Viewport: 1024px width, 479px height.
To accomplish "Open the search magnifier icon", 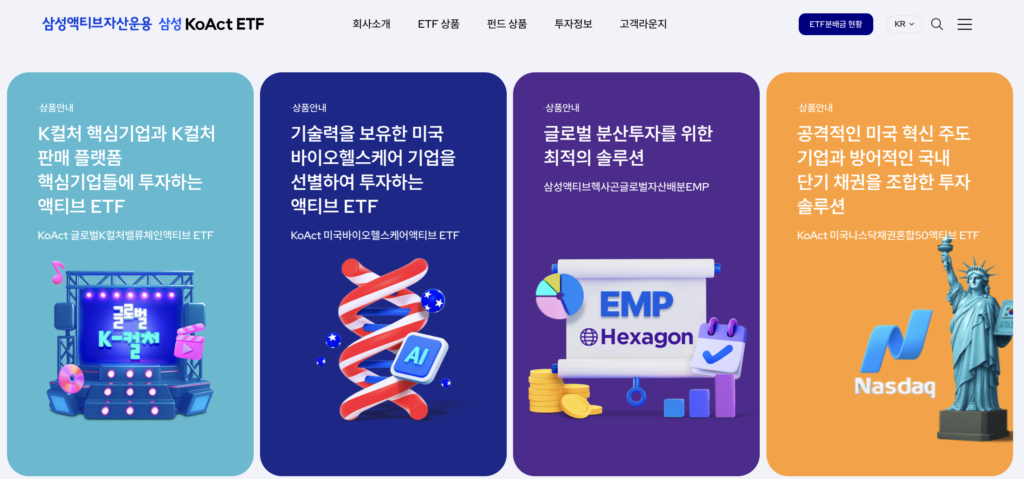I will (937, 24).
